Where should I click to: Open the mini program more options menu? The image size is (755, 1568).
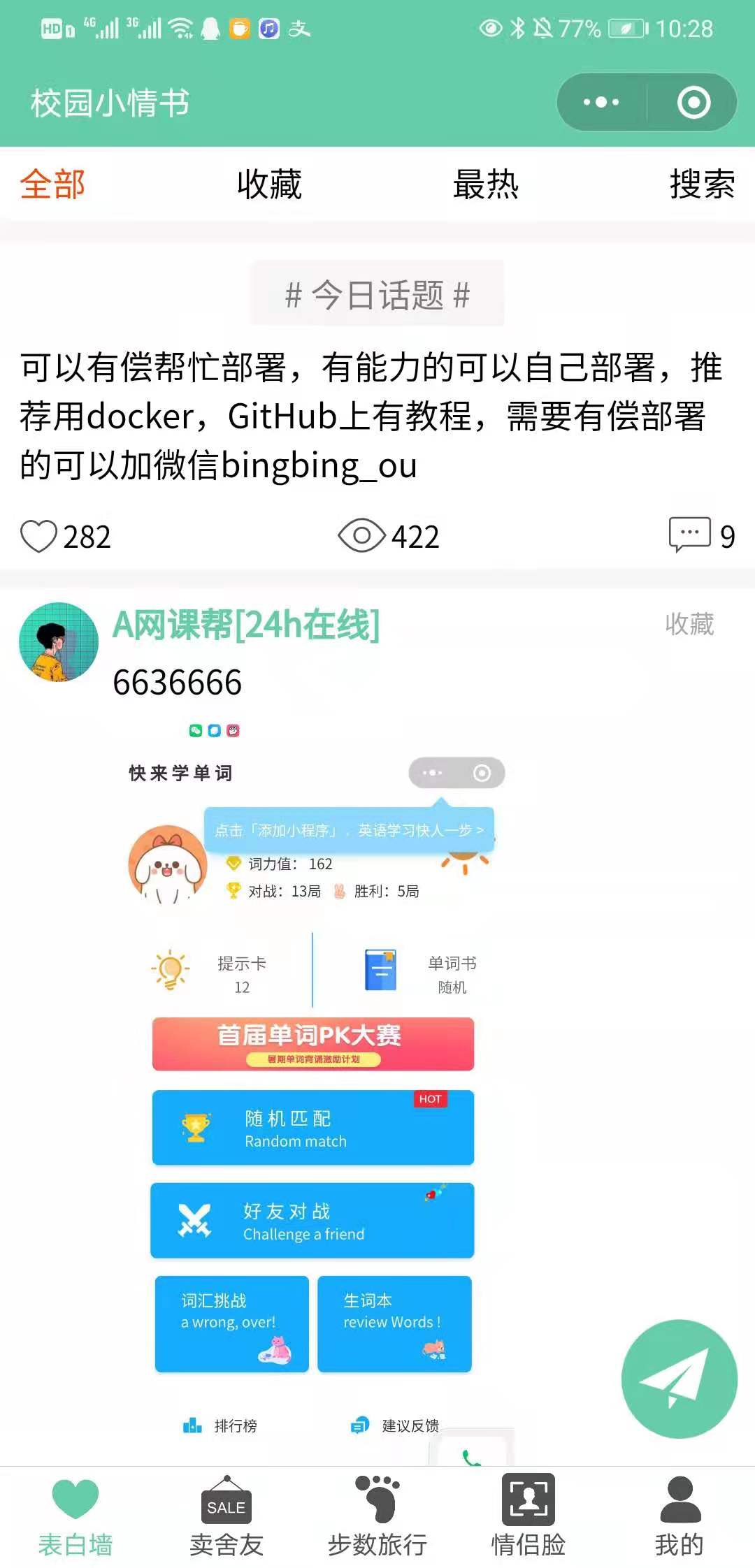[601, 102]
